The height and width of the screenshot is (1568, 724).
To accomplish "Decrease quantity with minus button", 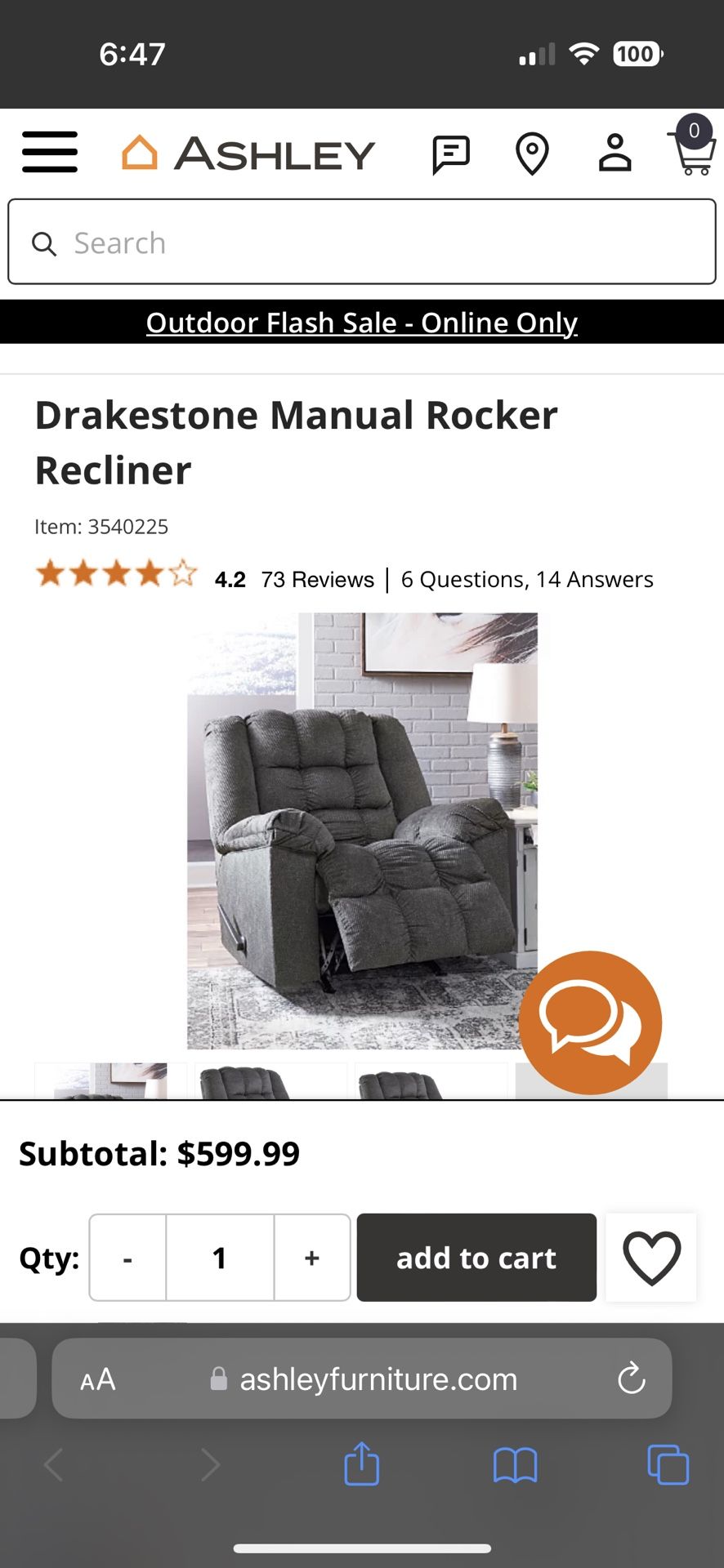I will [127, 1258].
